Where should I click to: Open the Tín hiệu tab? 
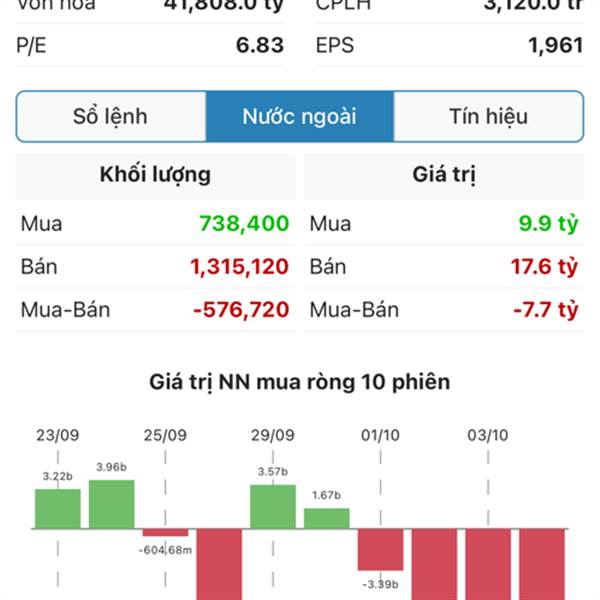pos(488,116)
